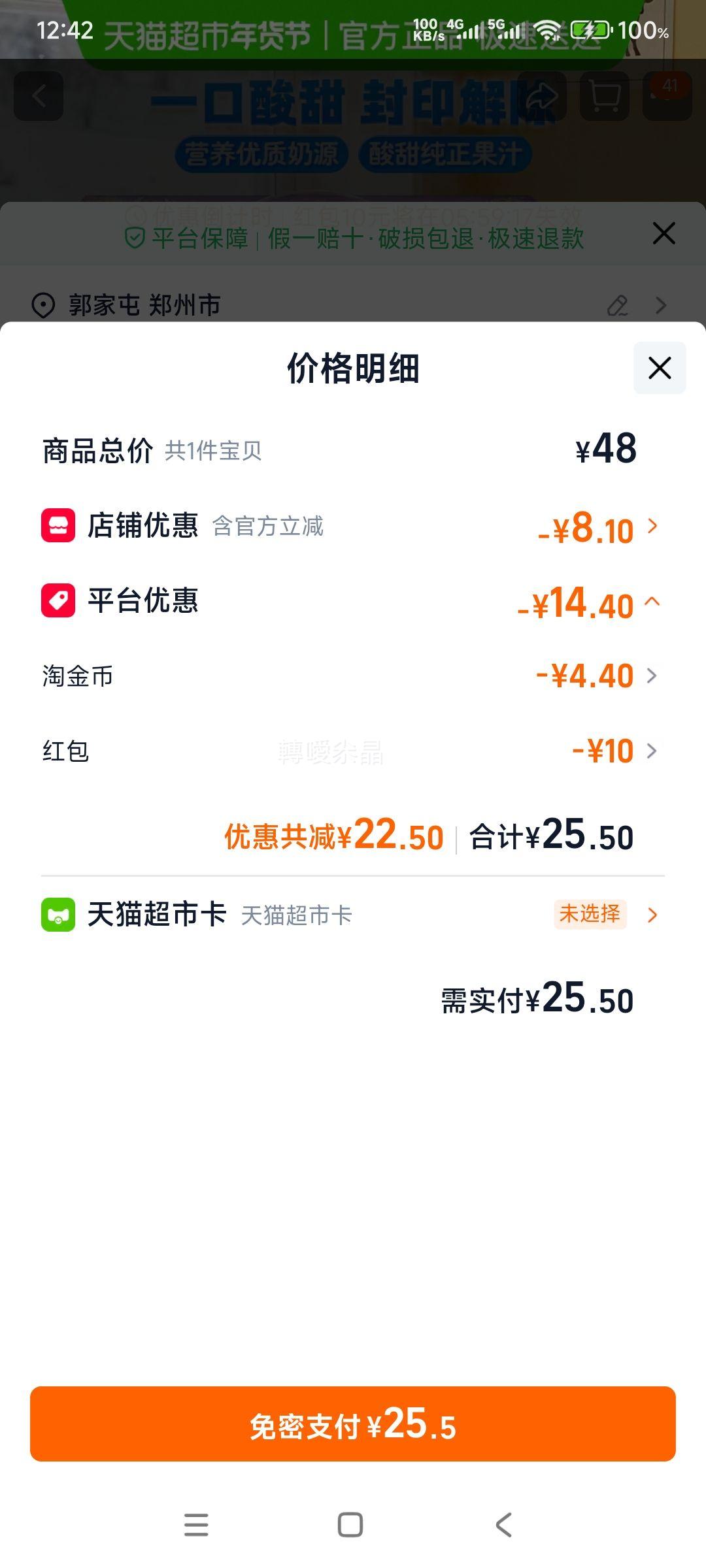This screenshot has height=1568, width=706.
Task: Tap the 天猫超市卡 green cat card icon
Action: (x=58, y=915)
